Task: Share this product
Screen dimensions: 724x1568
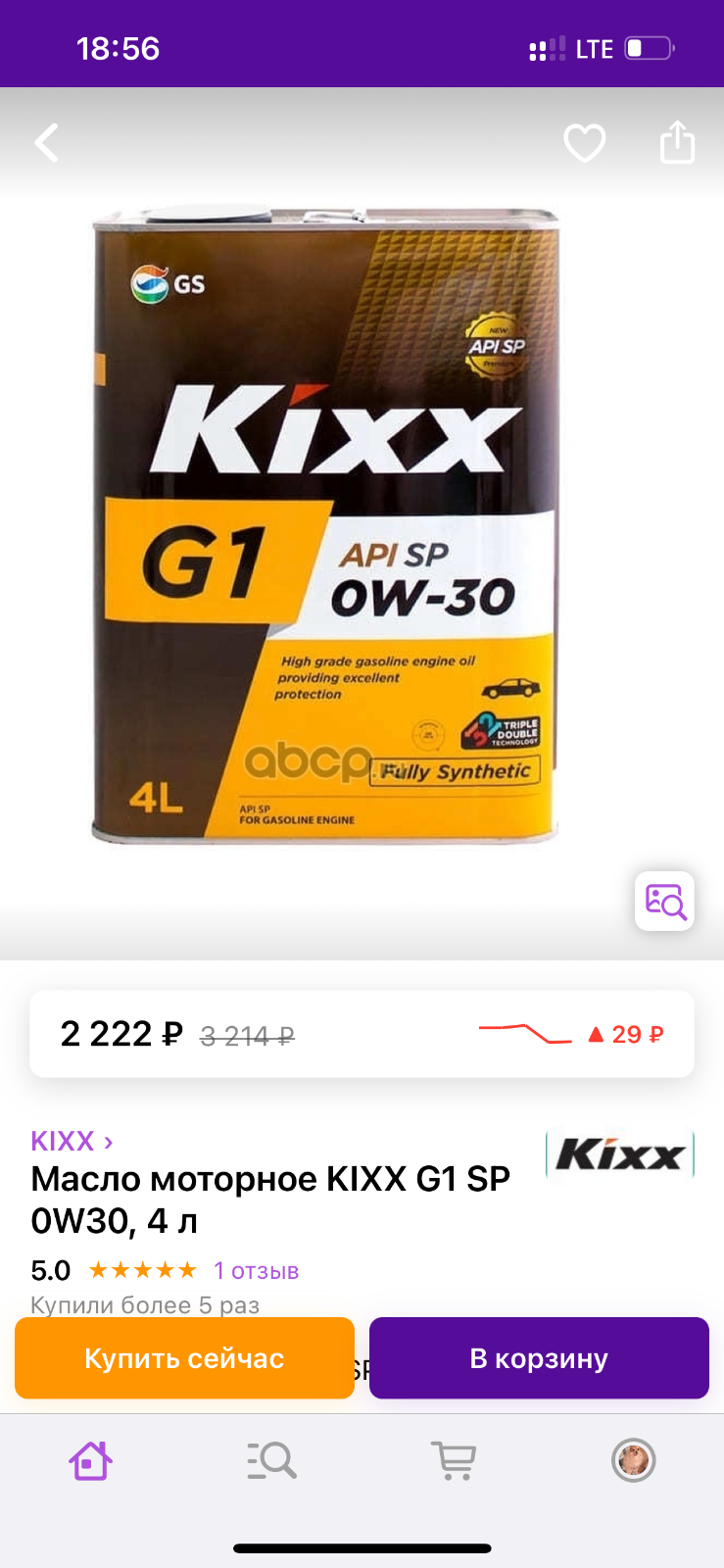Action: 677,142
